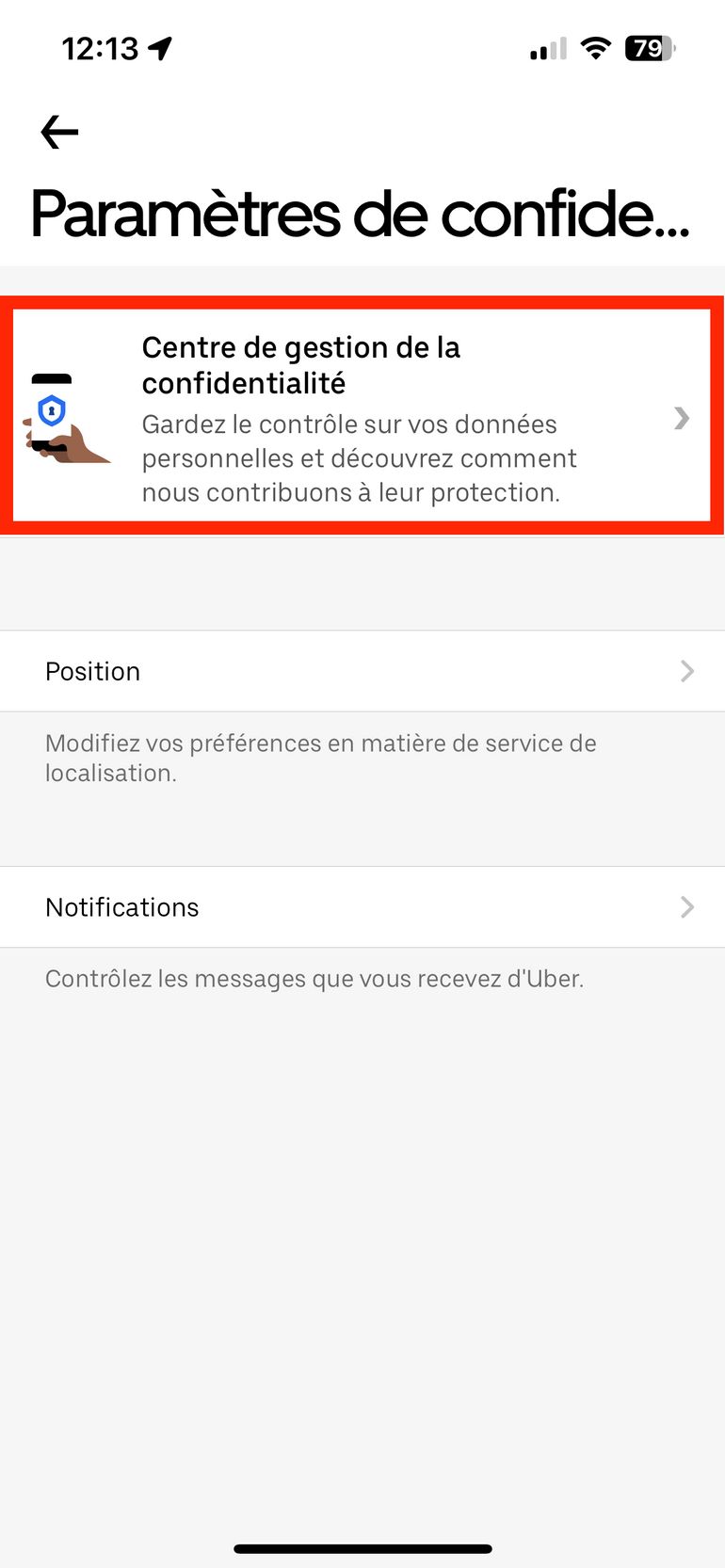
Task: Go back using the arrow icon
Action: (x=59, y=132)
